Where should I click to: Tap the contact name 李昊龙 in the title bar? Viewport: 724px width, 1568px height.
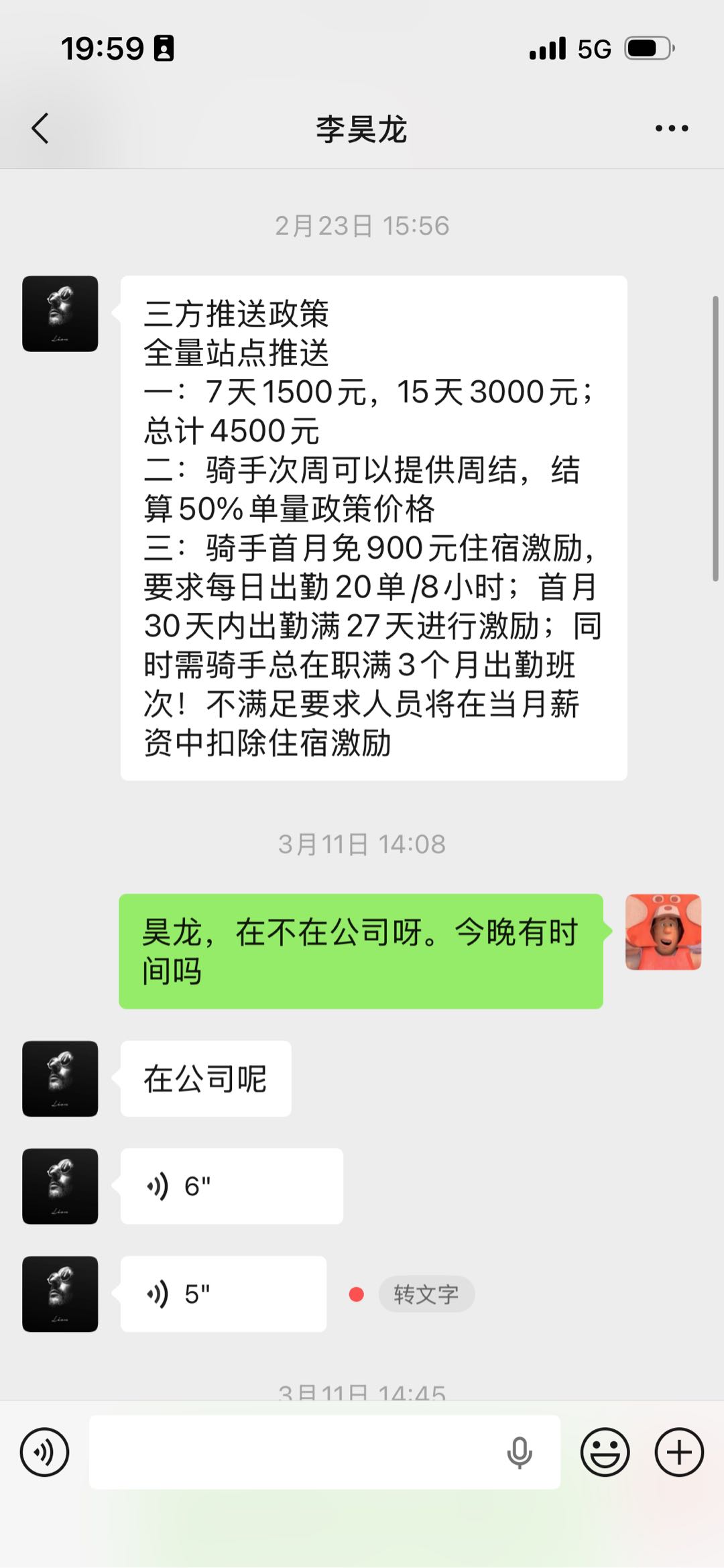click(x=362, y=129)
